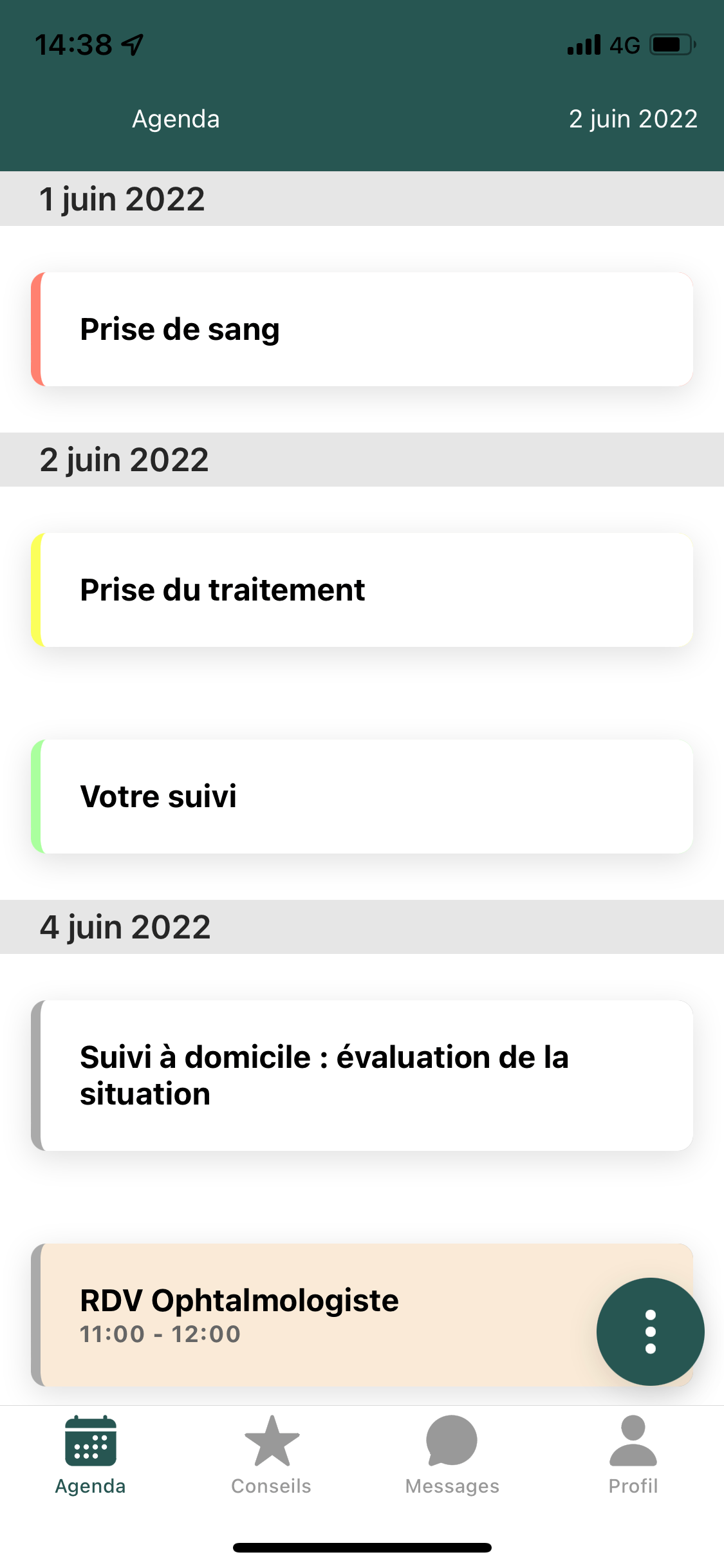Open the Prise du traitement card
Viewport: 724px width, 1568px height.
pos(362,590)
